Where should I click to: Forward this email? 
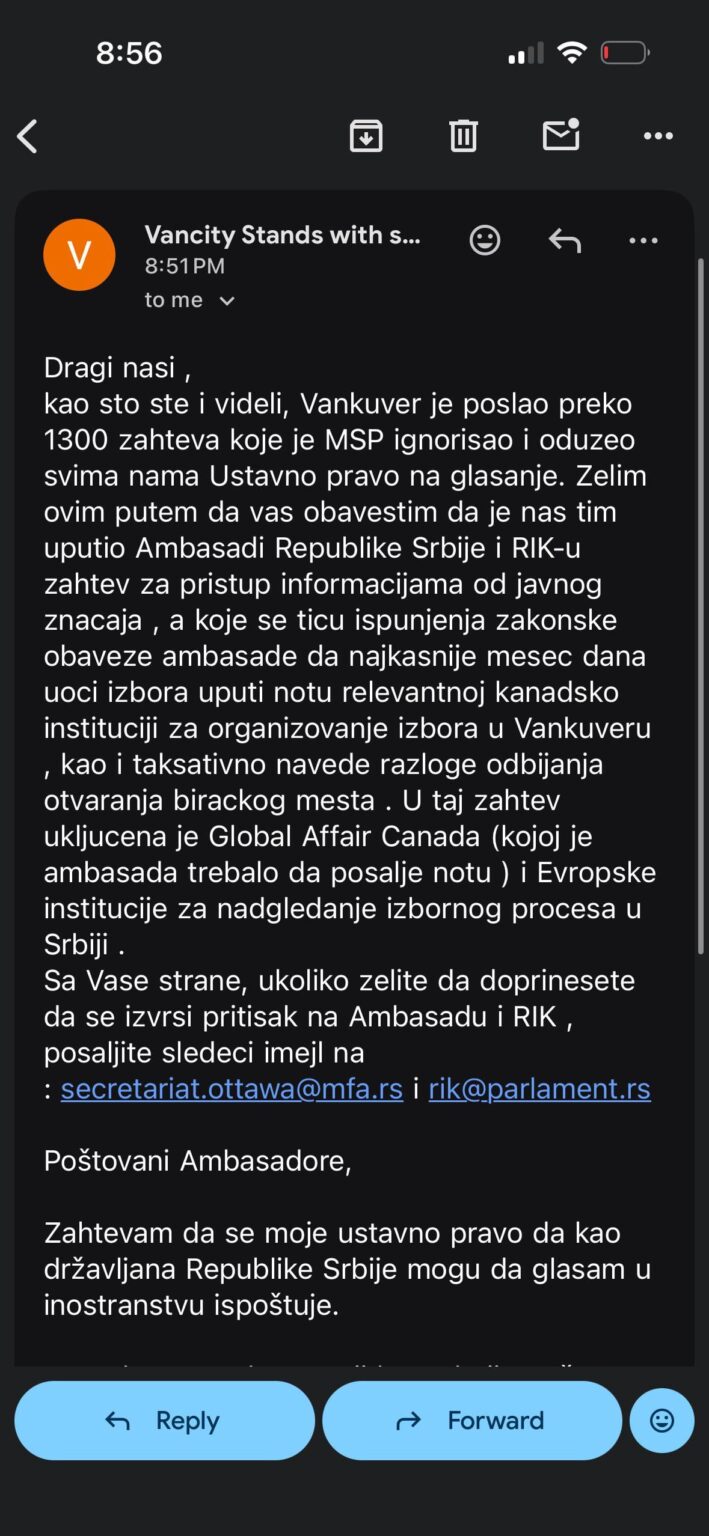click(x=472, y=1420)
